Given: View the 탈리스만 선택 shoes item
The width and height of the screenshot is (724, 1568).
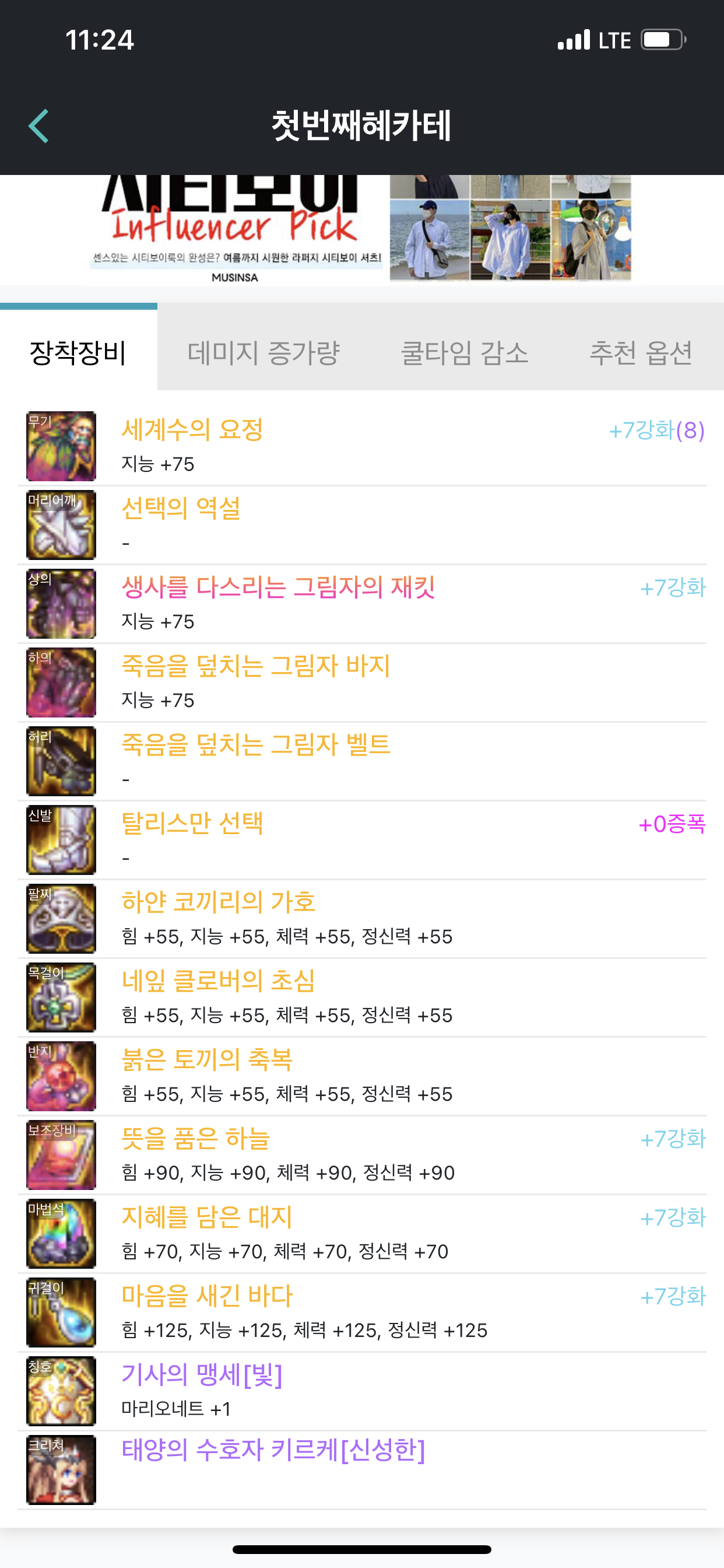Looking at the screenshot, I should pos(362,840).
